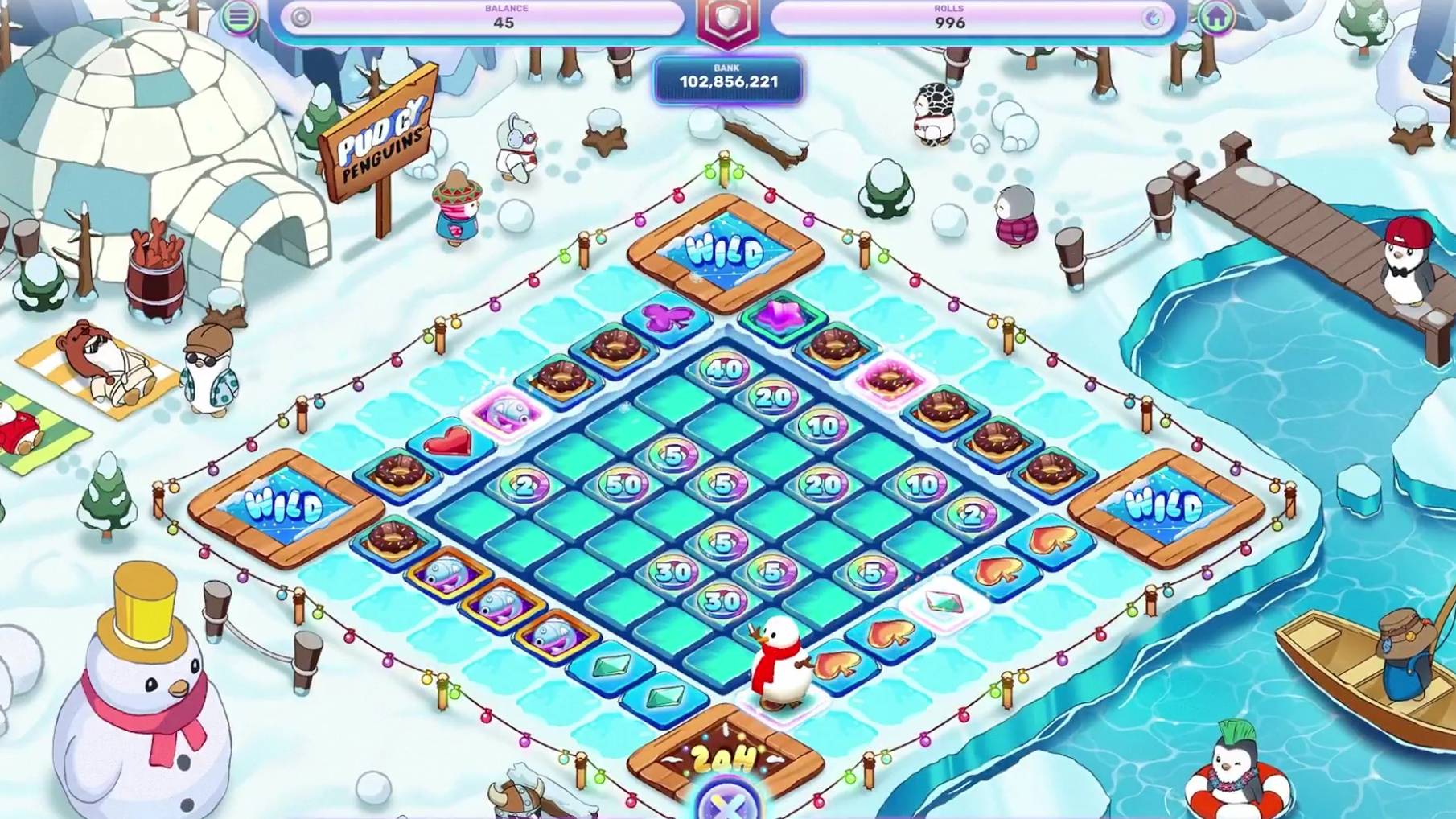Open the hamburger menu

click(239, 18)
